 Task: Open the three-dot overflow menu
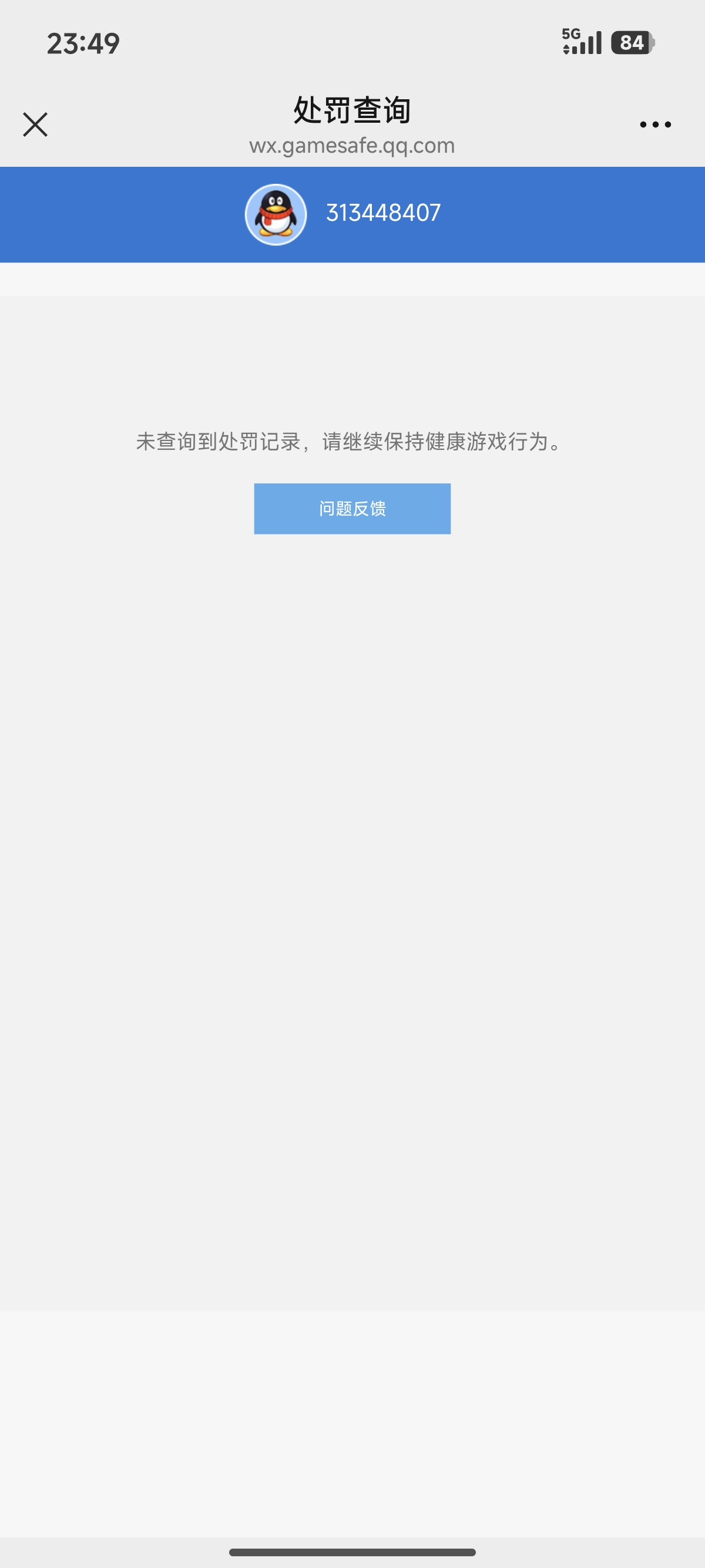coord(655,125)
